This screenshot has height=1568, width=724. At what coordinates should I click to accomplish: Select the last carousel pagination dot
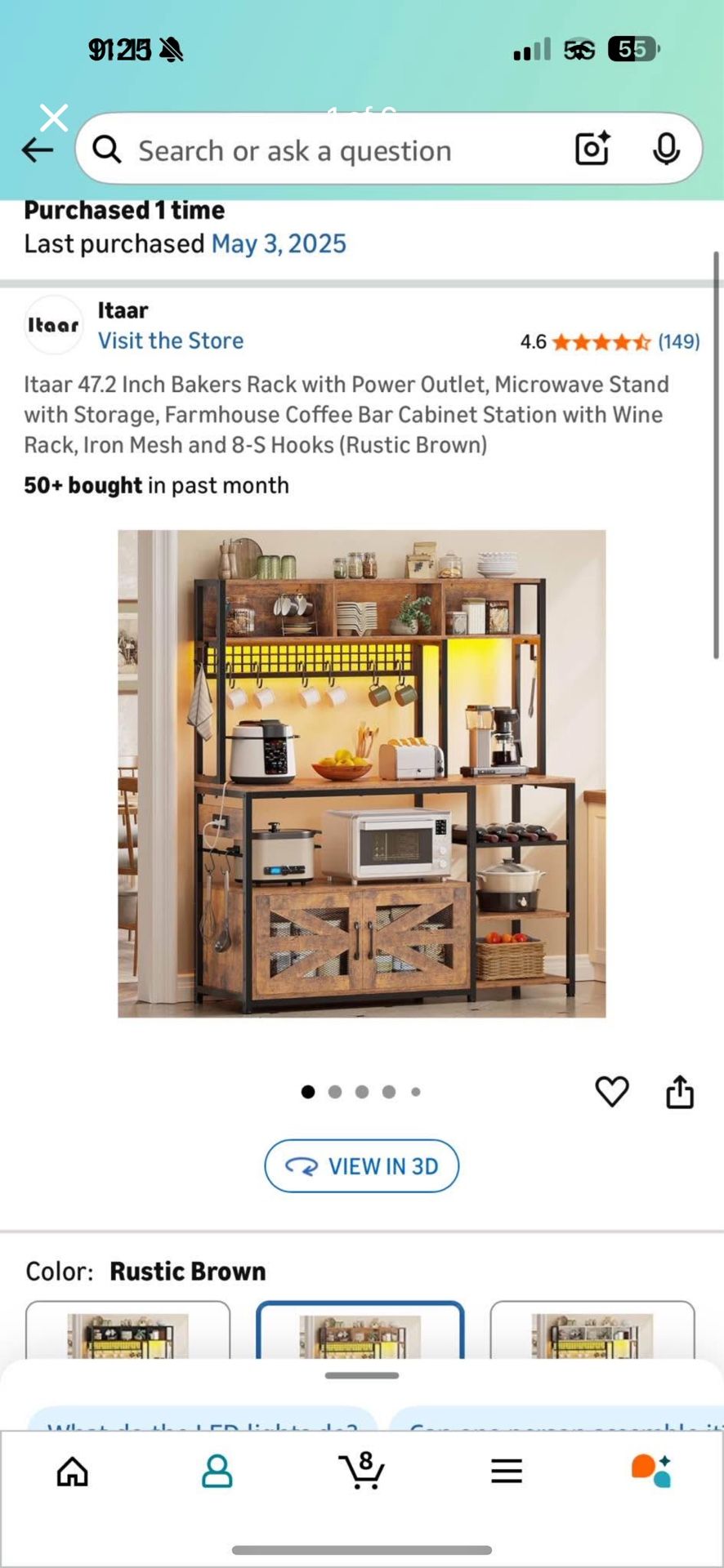click(x=416, y=1092)
